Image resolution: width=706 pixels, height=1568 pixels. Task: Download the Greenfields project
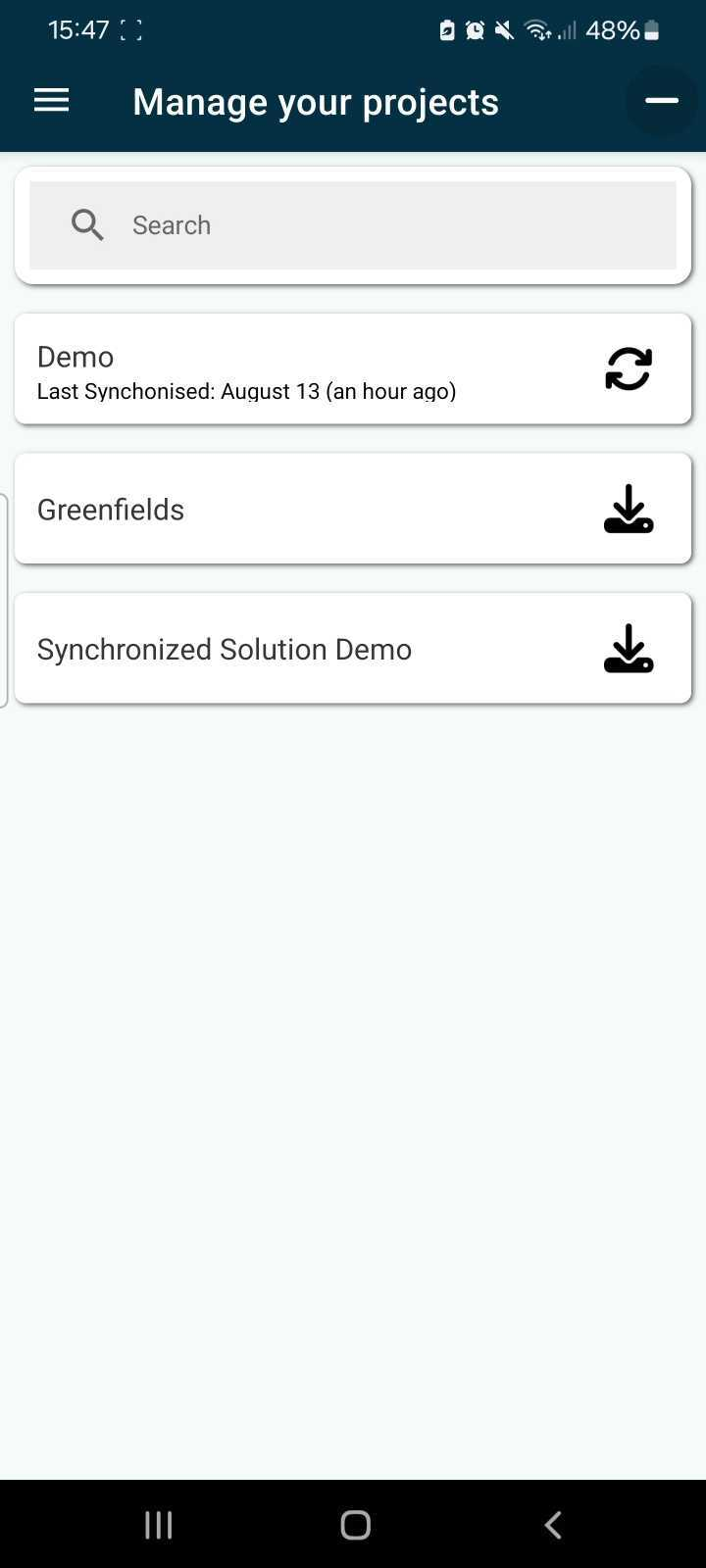[629, 510]
